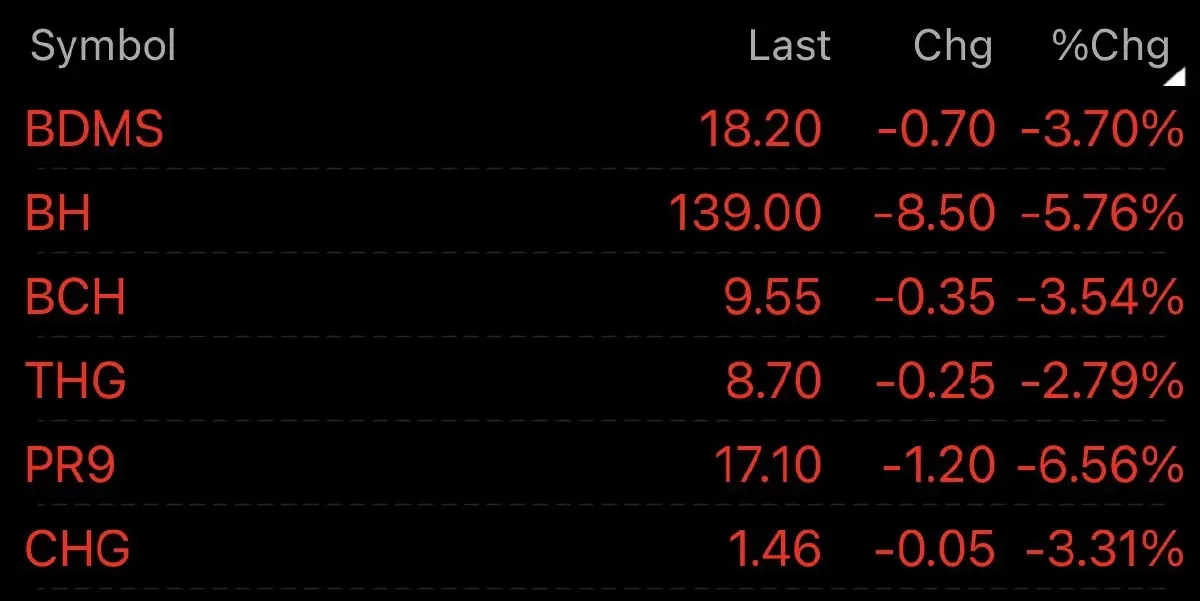Sort the list by %Chg column
1200x601 pixels.
(1110, 46)
